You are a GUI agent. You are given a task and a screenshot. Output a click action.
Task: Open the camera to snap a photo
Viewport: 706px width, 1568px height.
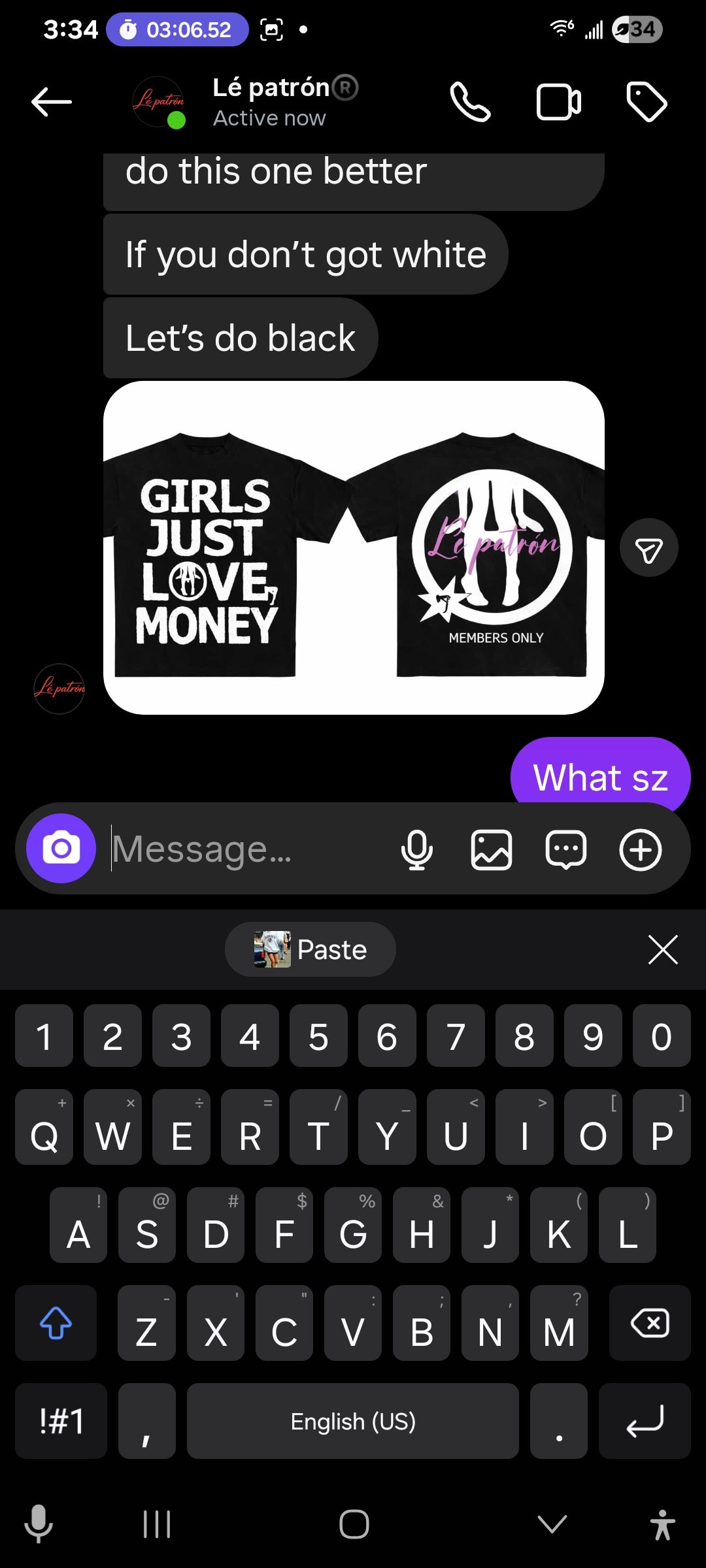point(59,849)
